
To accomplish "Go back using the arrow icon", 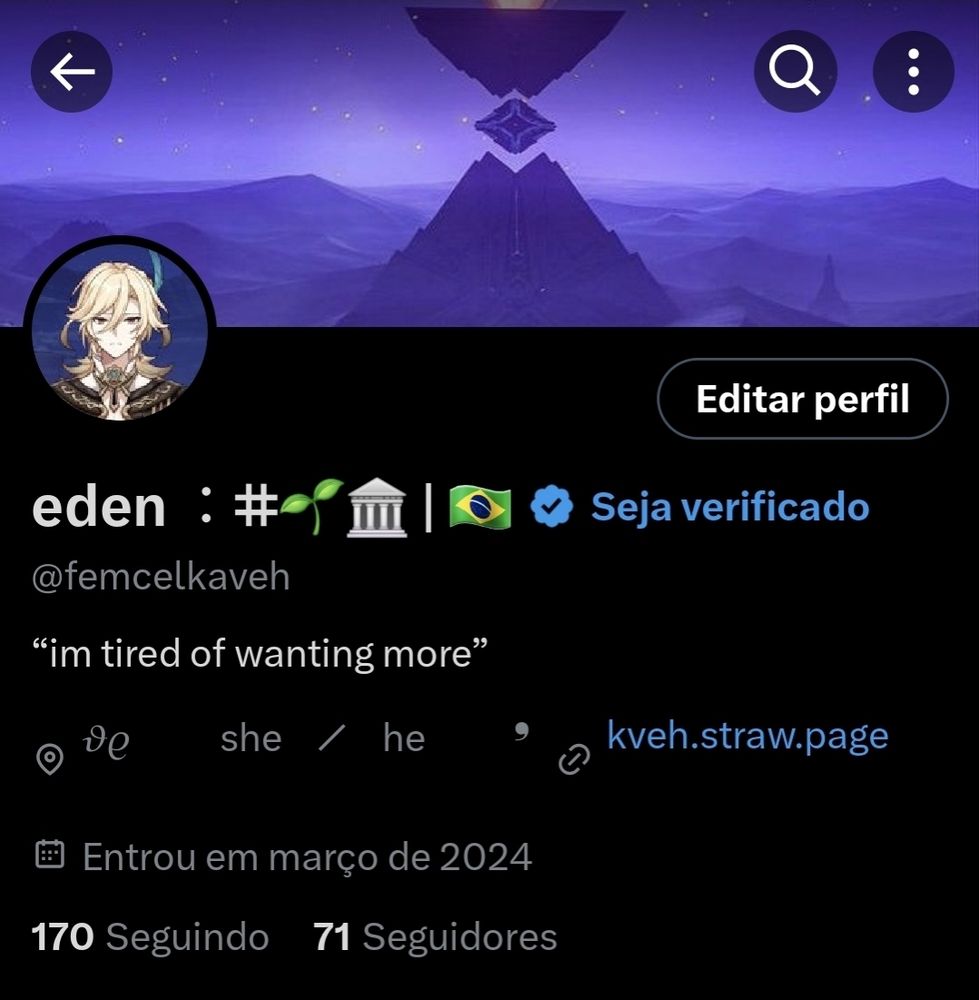I will (x=72, y=72).
